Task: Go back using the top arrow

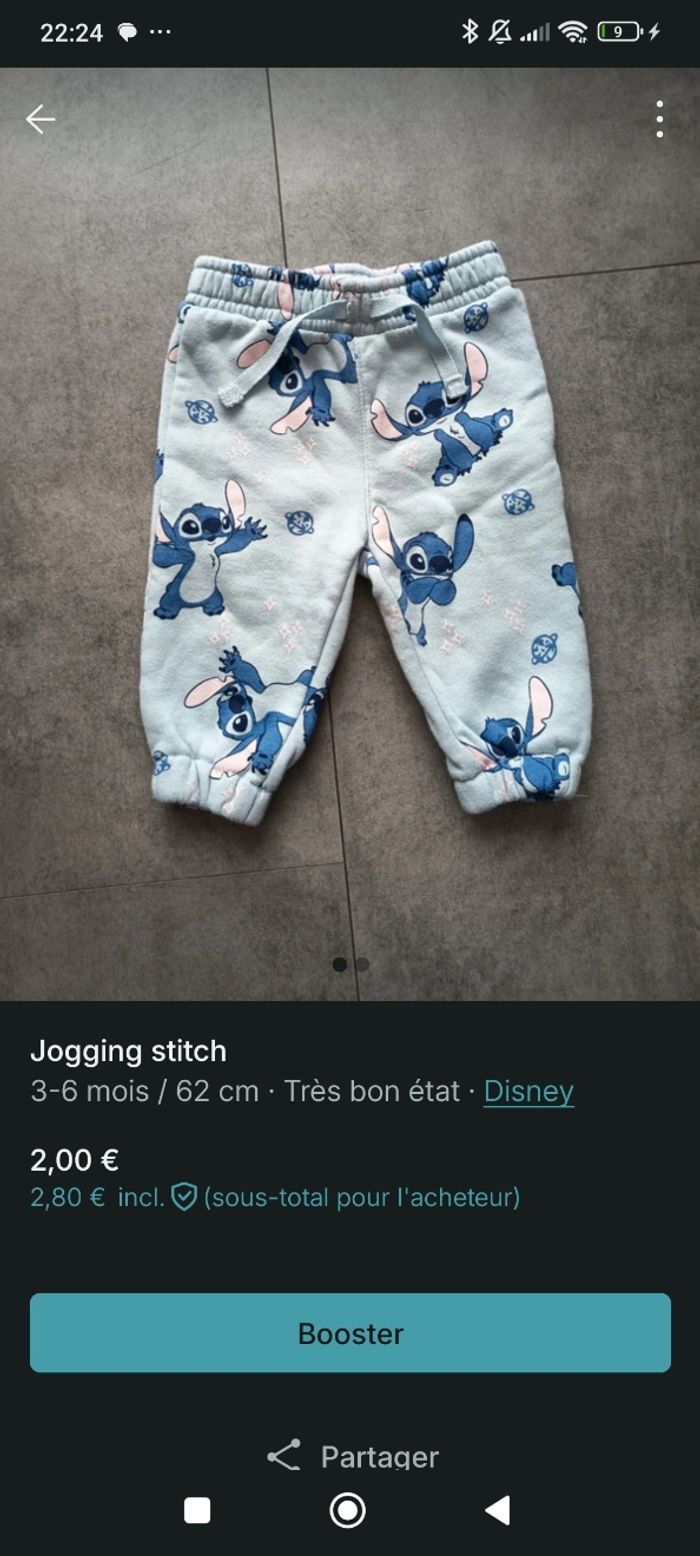Action: tap(40, 120)
